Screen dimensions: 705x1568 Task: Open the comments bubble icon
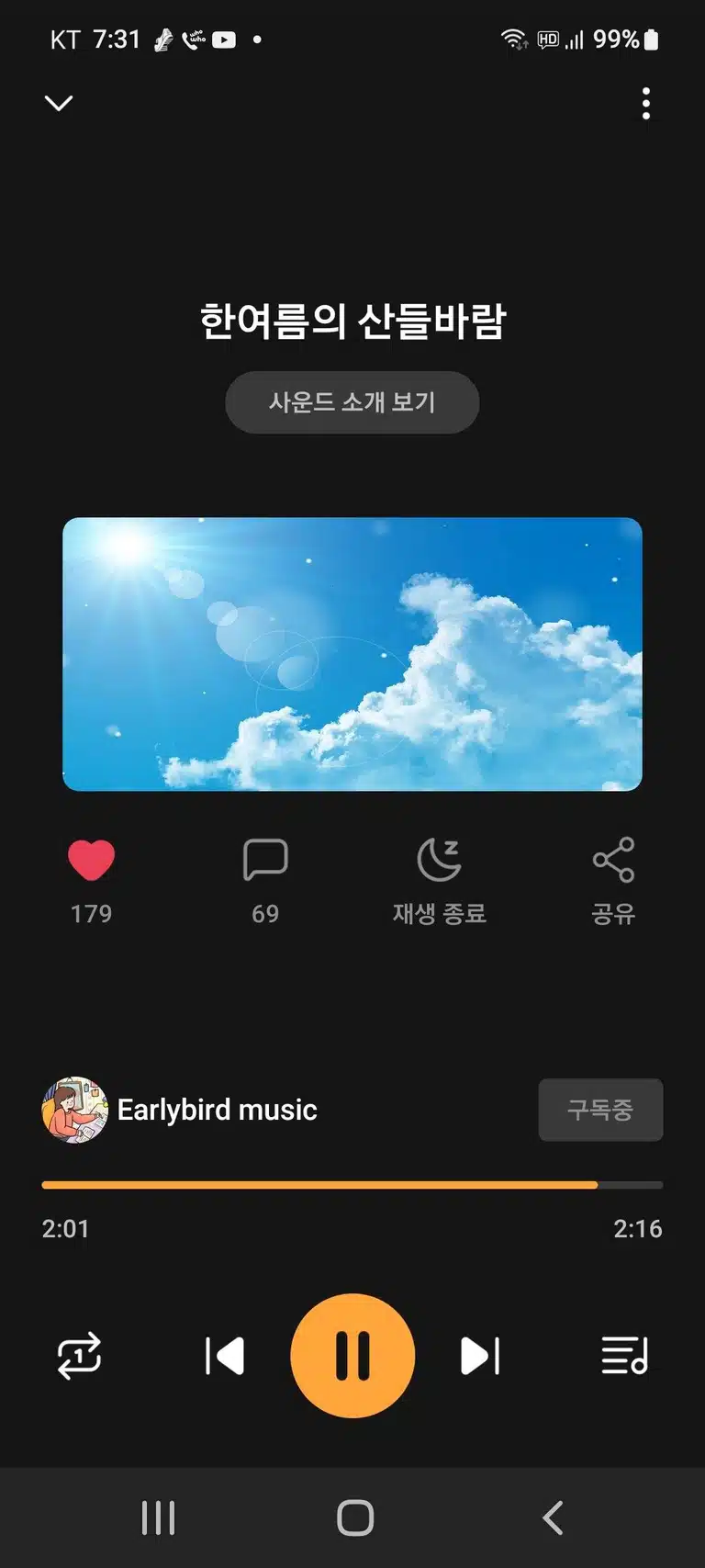tap(265, 861)
